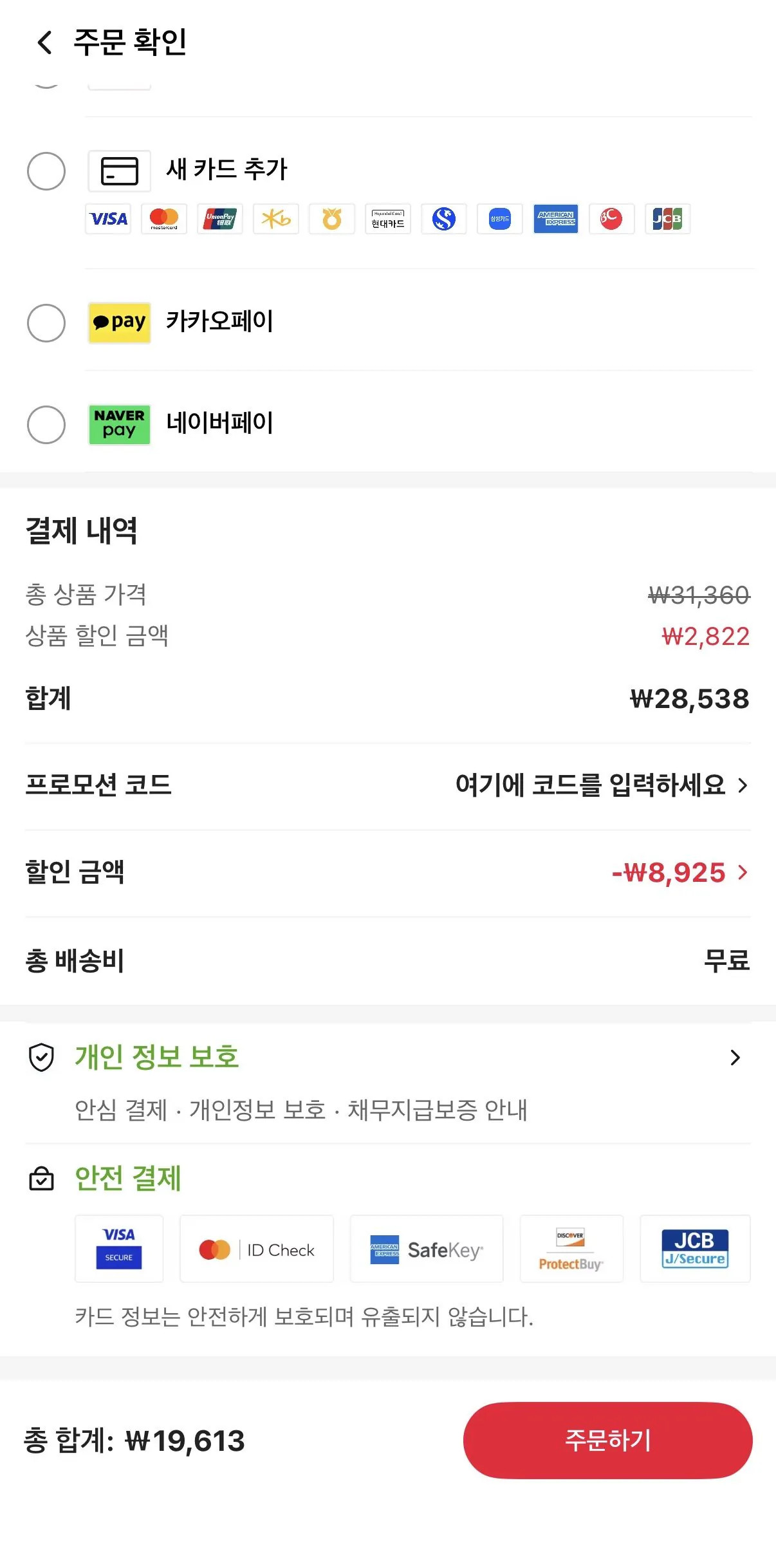This screenshot has width=776, height=1568.
Task: Click the Naver Pay green icon
Action: click(119, 424)
